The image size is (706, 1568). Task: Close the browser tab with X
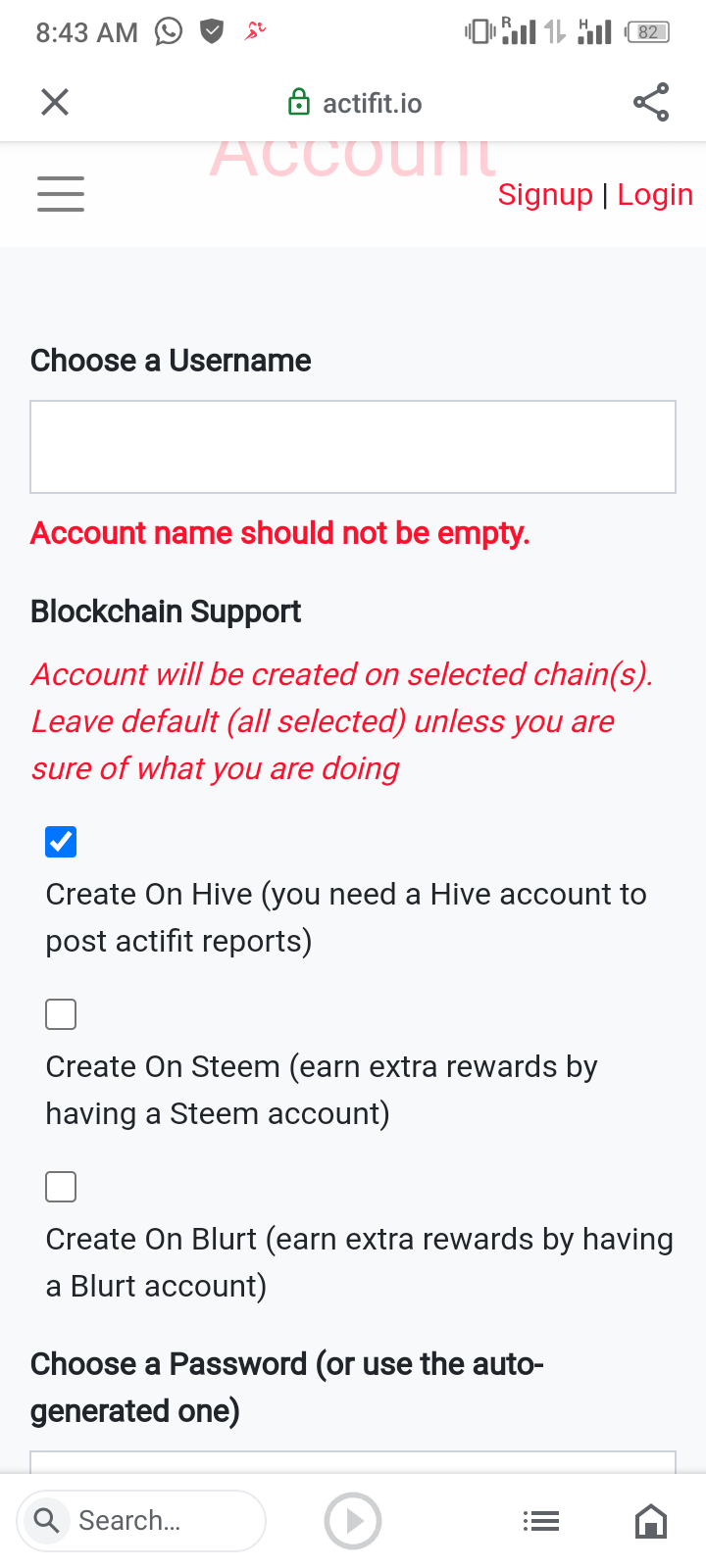pos(55,102)
